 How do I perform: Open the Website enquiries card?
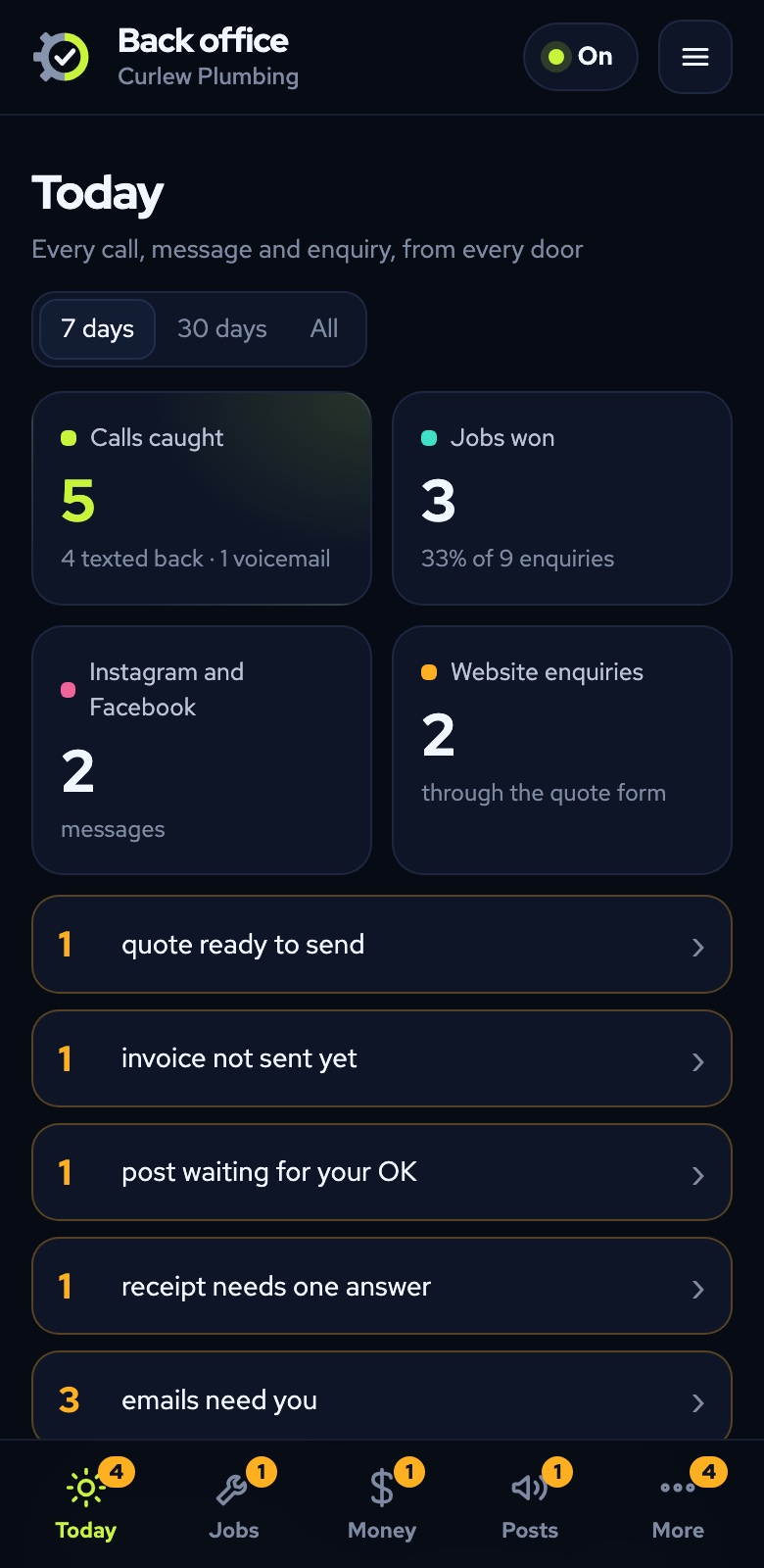(x=562, y=750)
